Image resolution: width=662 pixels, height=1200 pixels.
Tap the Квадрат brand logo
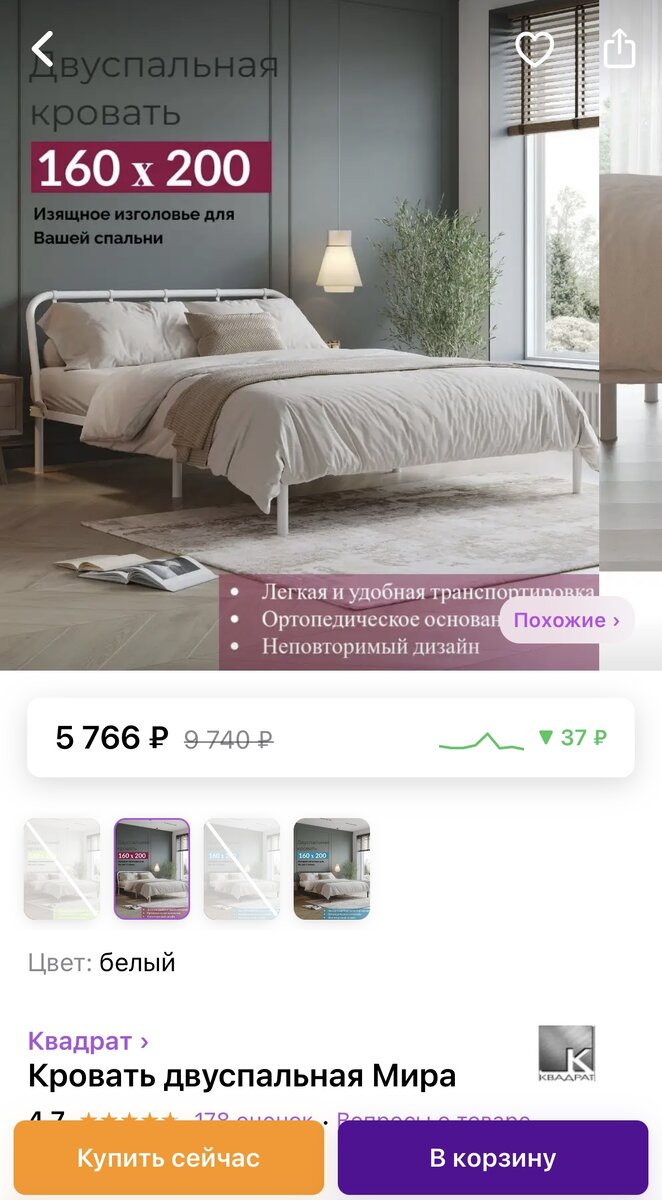pyautogui.click(x=567, y=1053)
